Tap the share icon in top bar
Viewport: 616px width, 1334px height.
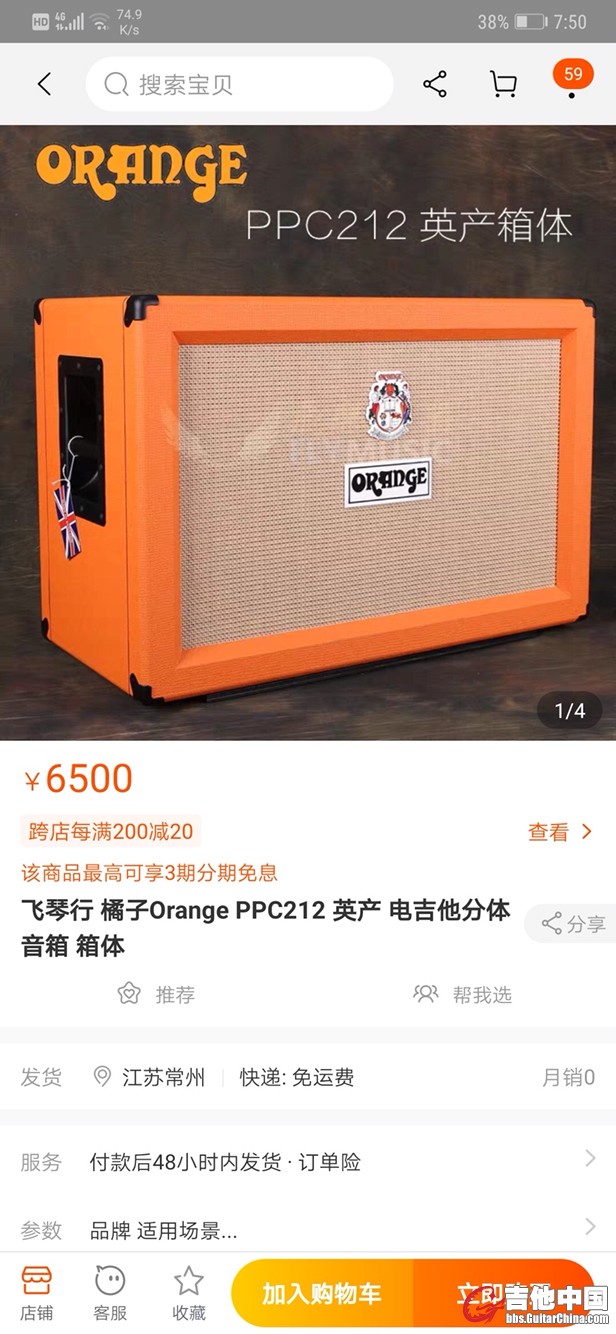click(435, 84)
